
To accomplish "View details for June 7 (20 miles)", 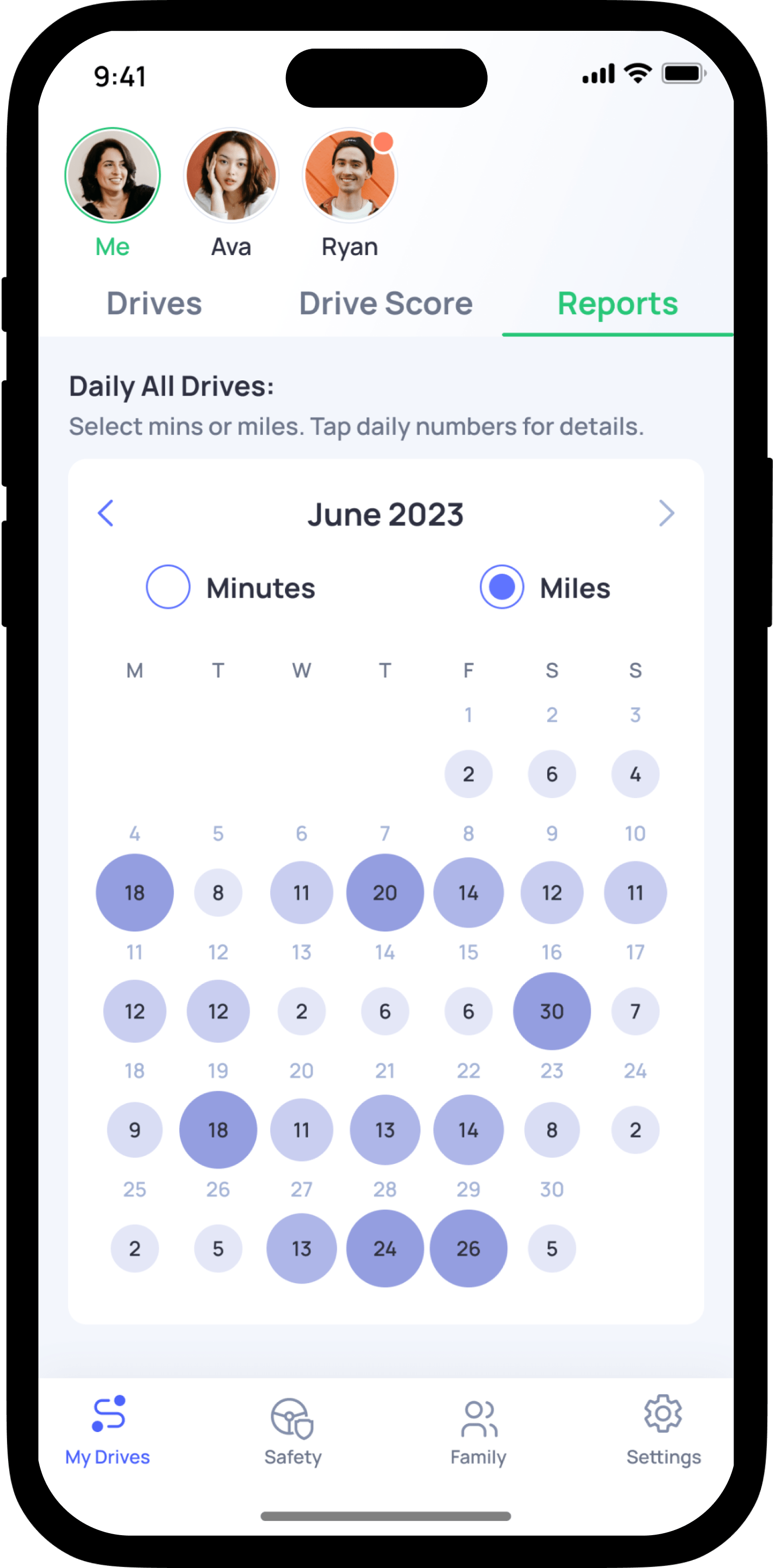I will tap(384, 892).
